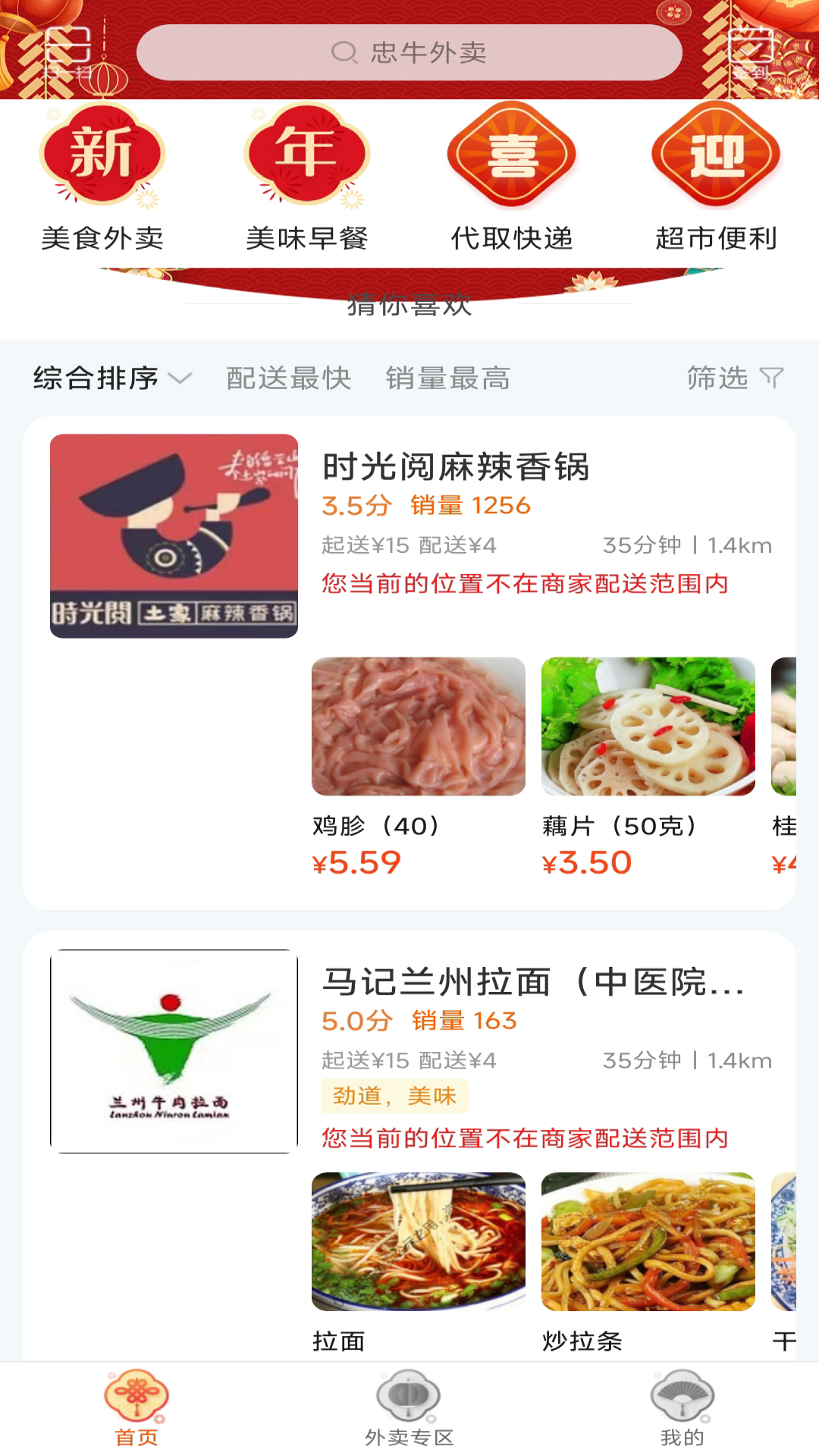819x1456 pixels.
Task: Open the 美味早餐 category
Action: pyautogui.click(x=307, y=177)
